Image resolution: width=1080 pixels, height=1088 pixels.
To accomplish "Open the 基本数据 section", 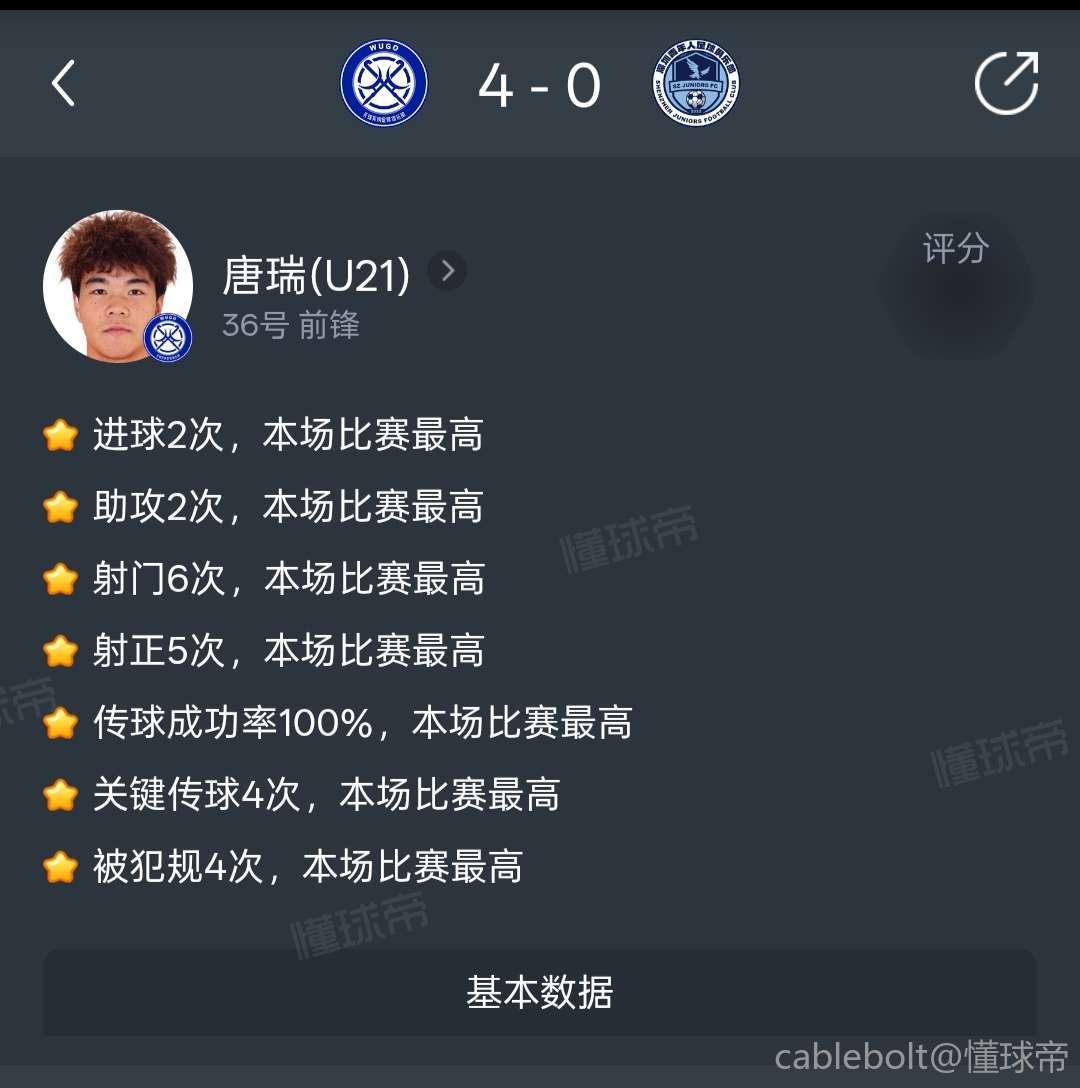I will (x=540, y=992).
